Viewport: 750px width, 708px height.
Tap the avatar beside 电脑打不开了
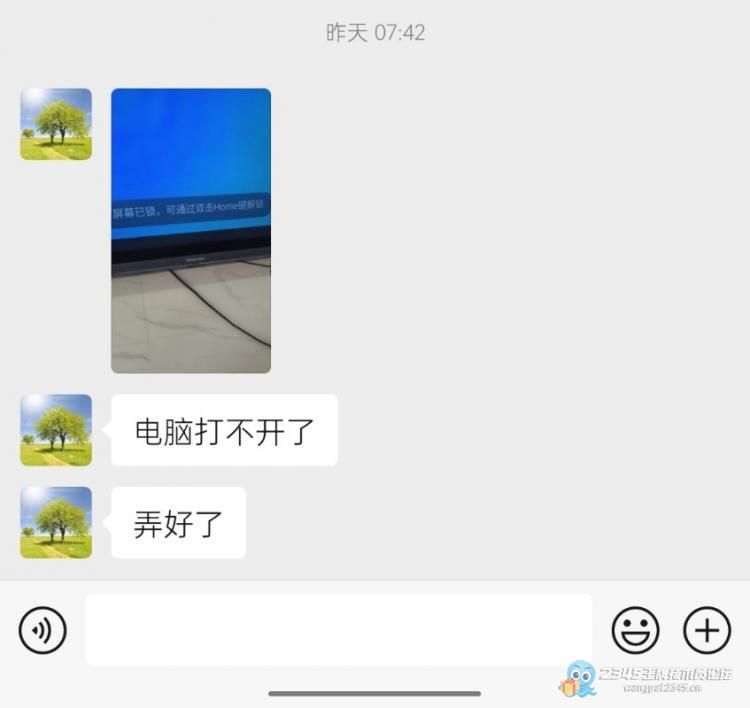pyautogui.click(x=56, y=430)
